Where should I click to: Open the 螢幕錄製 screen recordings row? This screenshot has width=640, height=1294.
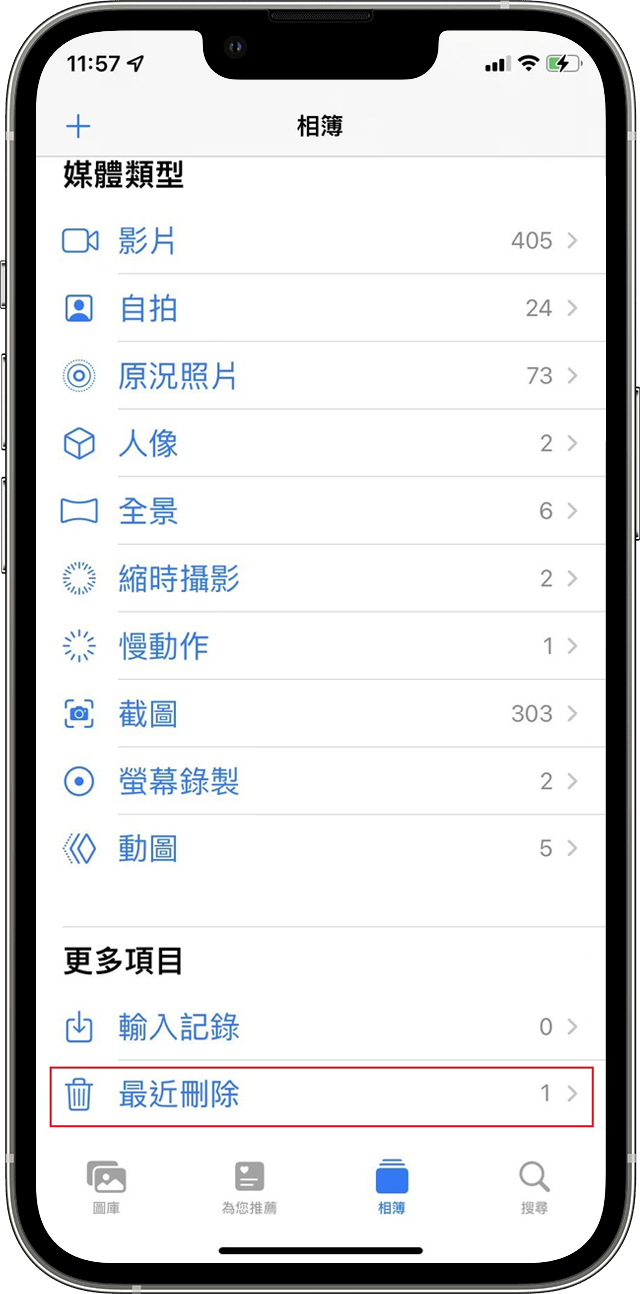[320, 781]
